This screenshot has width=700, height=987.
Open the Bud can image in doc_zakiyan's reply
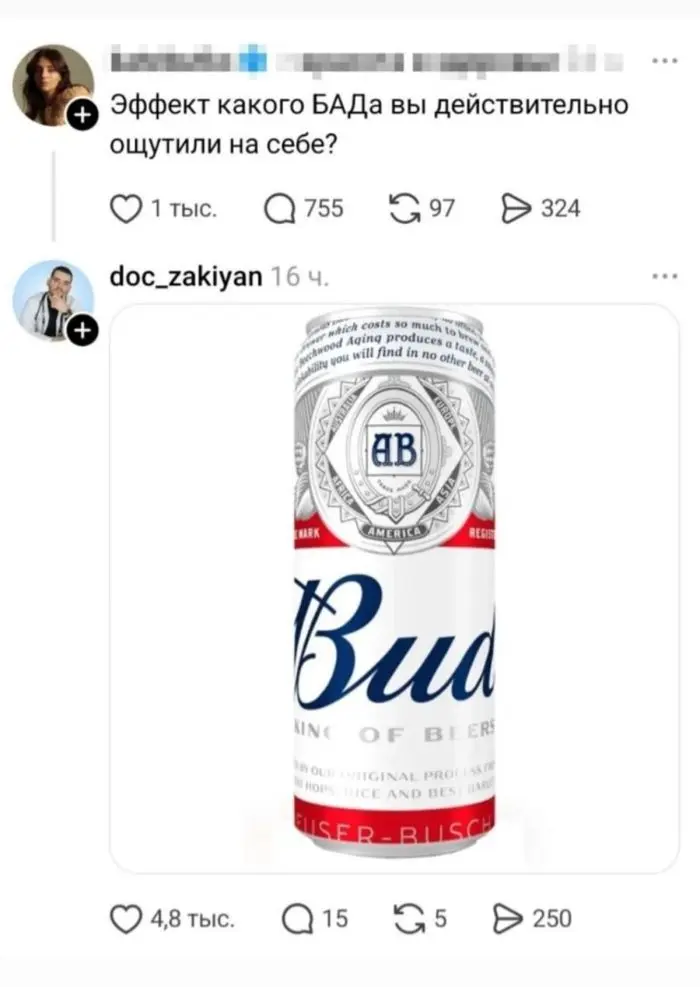(x=394, y=588)
